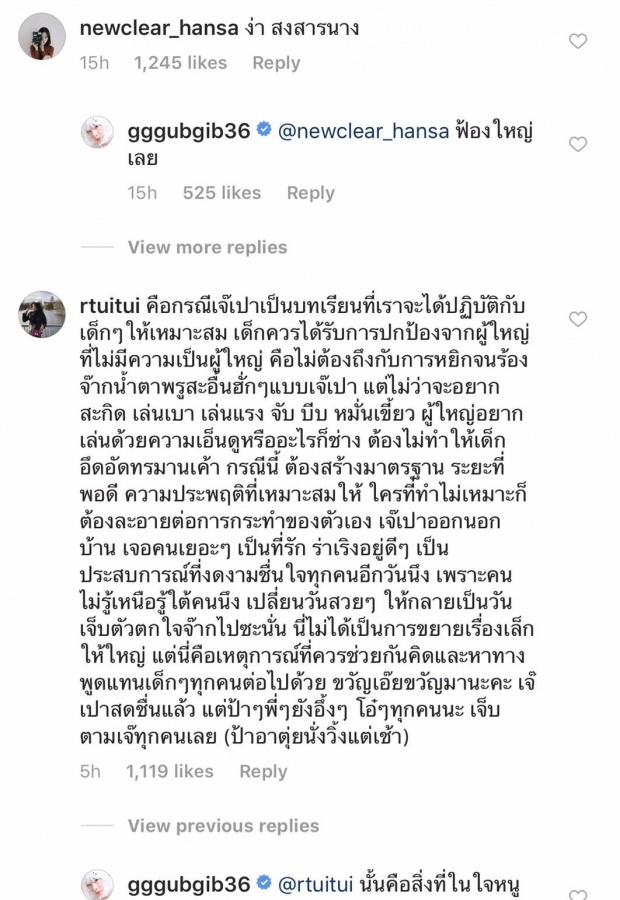Reply to rtuitui's comment
620x900 pixels.
point(263,771)
